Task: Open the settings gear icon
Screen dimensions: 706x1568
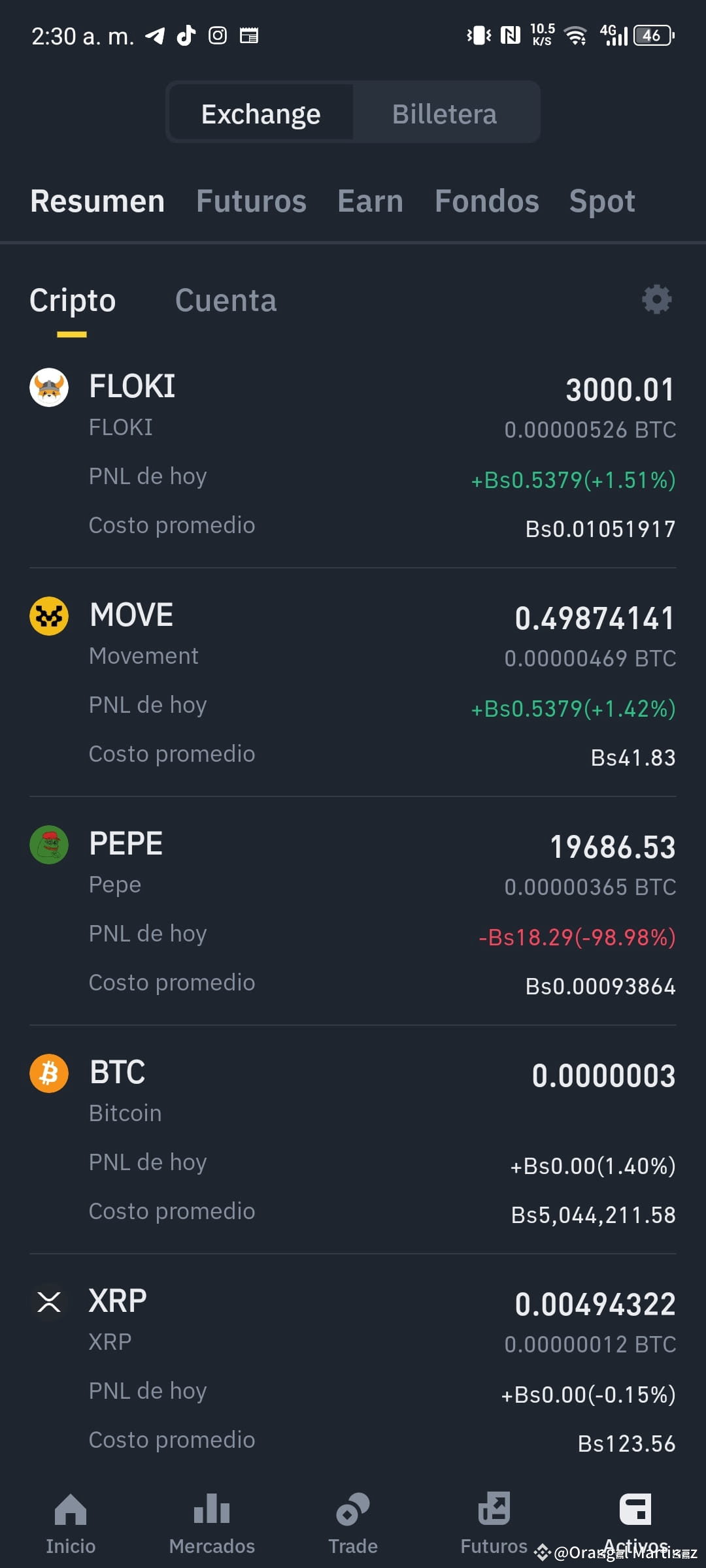Action: [656, 300]
